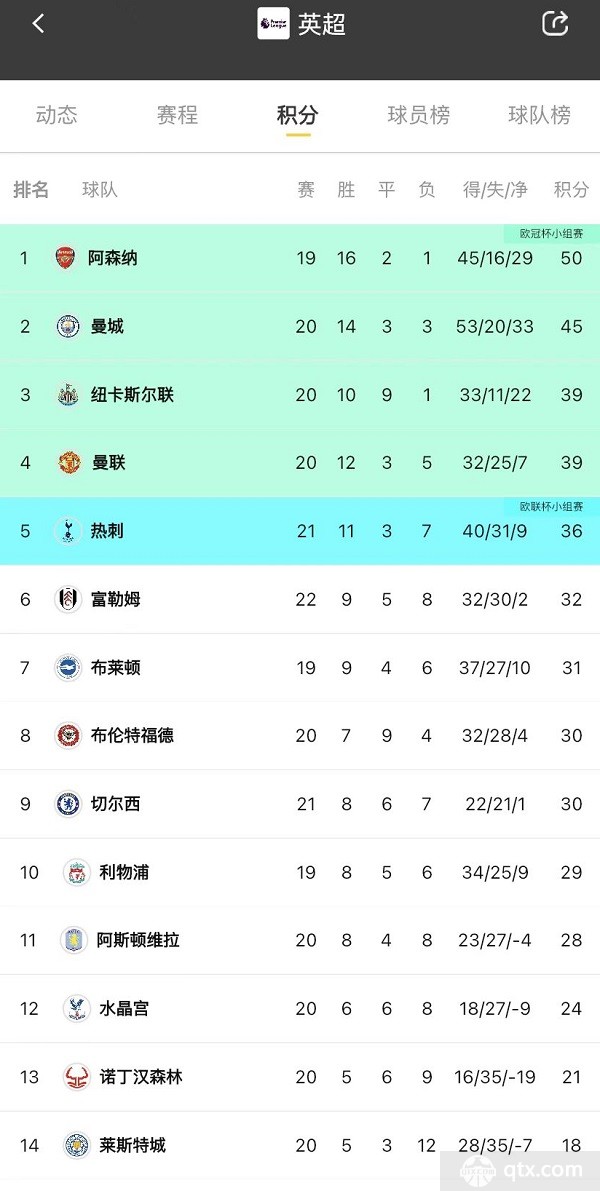Open the 富勒姆 team row
Screen dimensions: 600x1191
(x=300, y=599)
